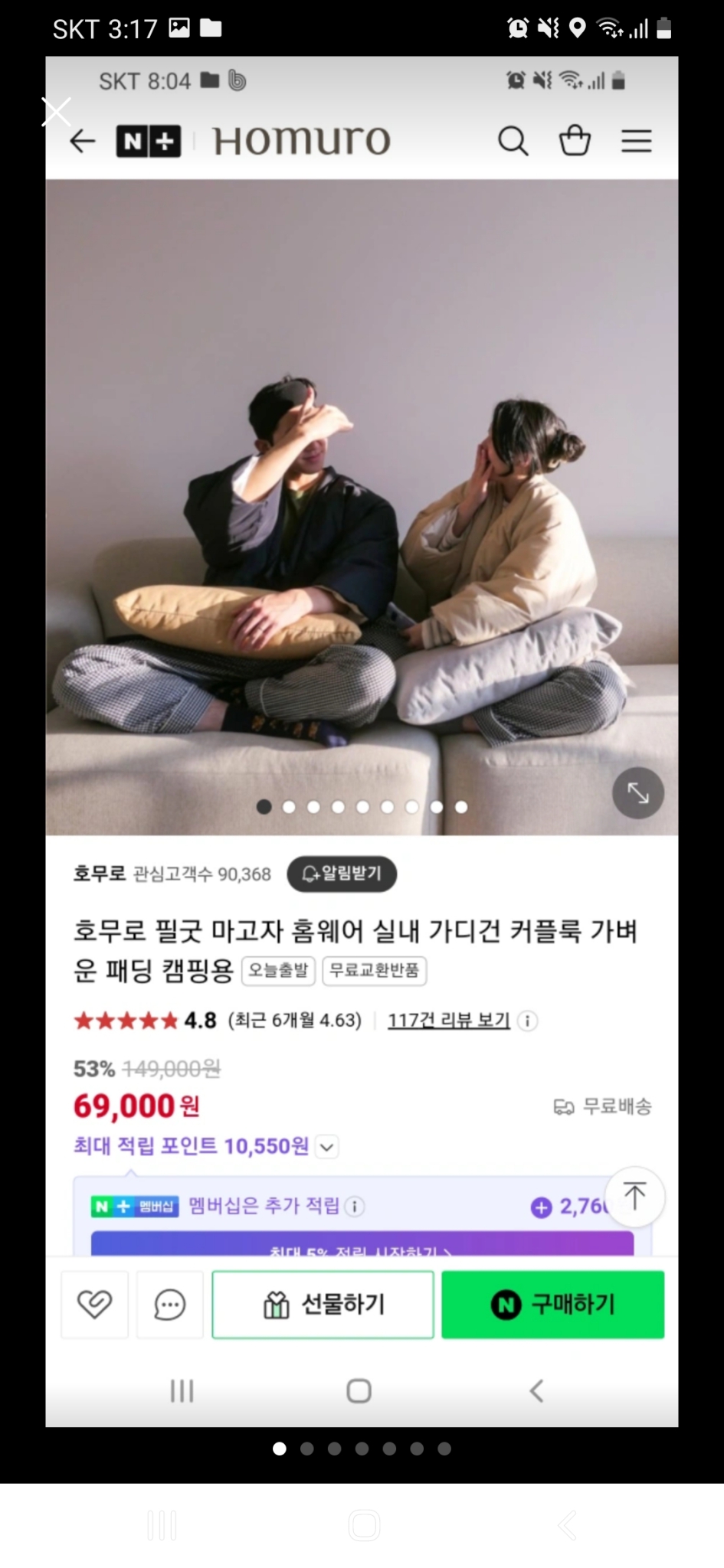This screenshot has width=724, height=1568.
Task: Tap the last carousel indicator dot
Action: pos(460,807)
